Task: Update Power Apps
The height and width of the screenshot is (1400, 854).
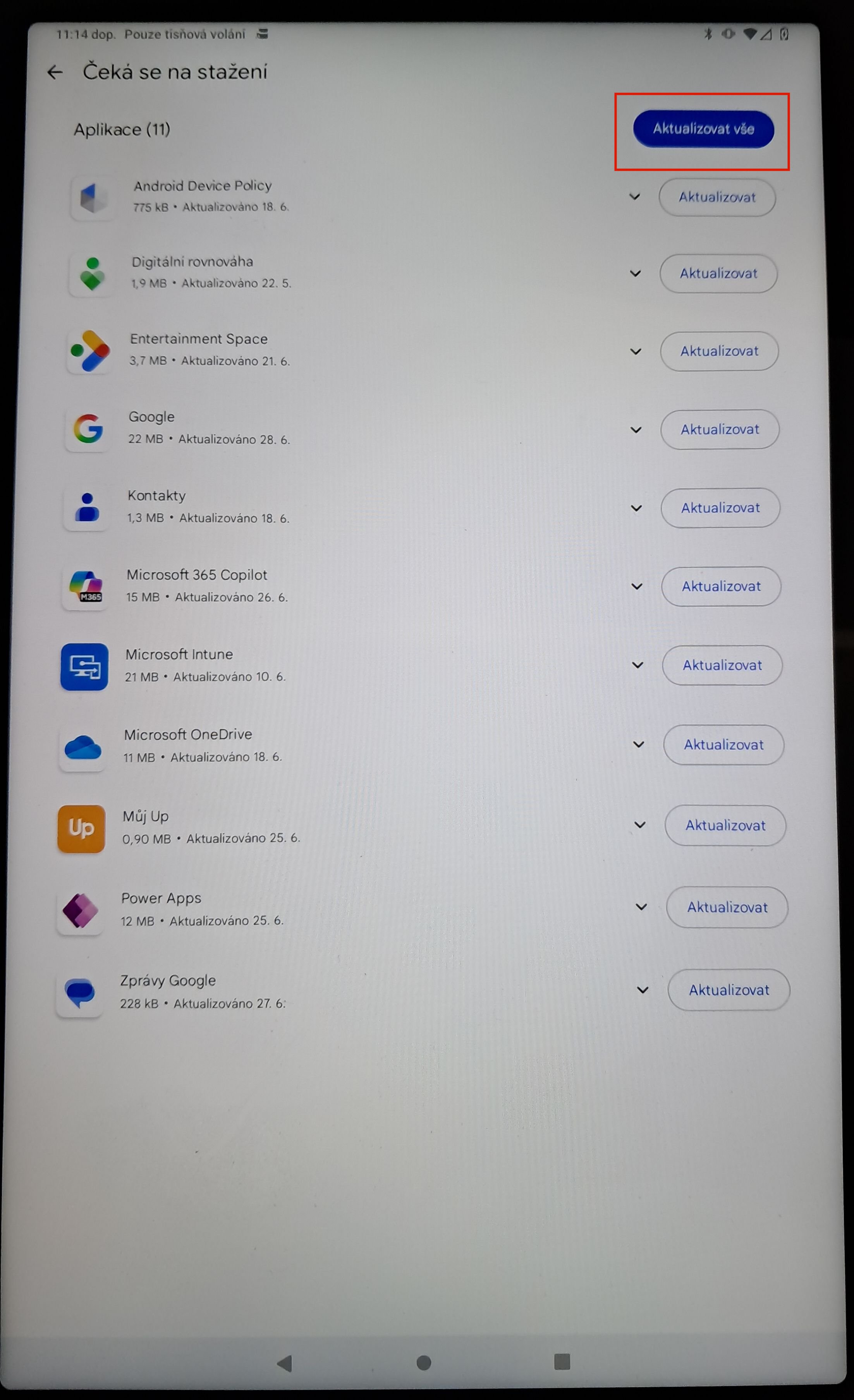Action: (727, 908)
